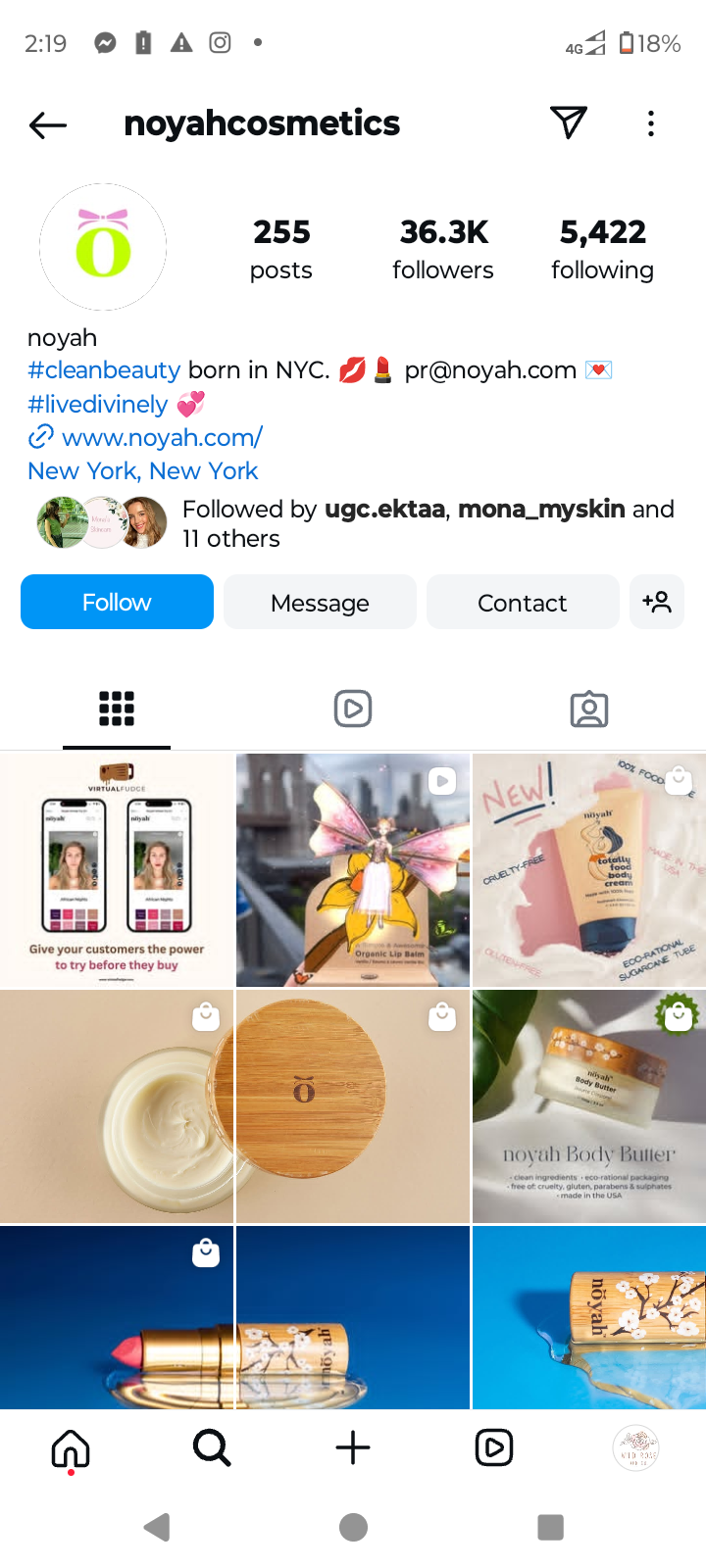Open the three-dot overflow menu
This screenshot has height=1568, width=706.
point(651,124)
